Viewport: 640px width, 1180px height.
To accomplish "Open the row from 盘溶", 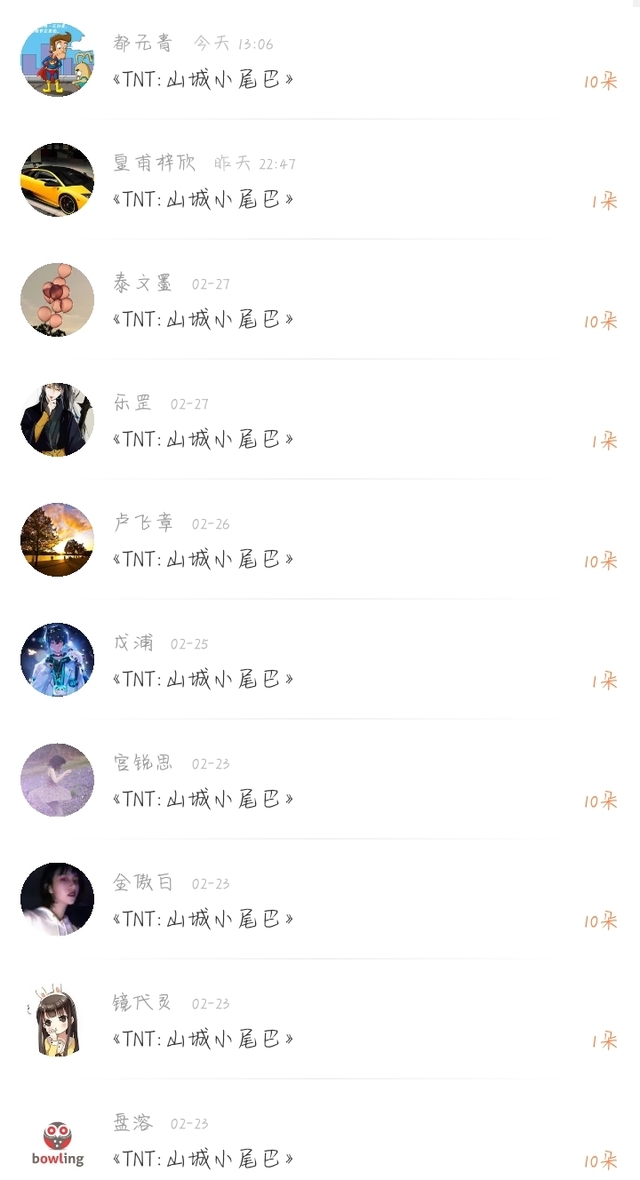I will (x=320, y=1130).
